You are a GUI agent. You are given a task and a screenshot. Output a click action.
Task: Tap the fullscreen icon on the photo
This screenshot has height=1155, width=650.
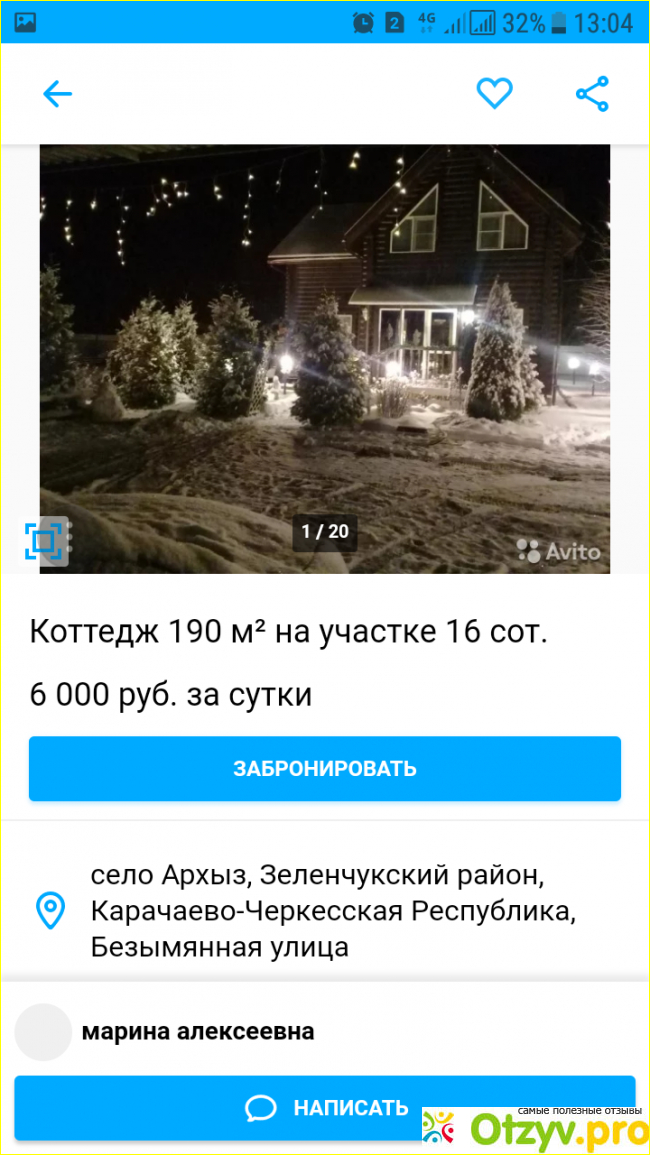[x=44, y=541]
